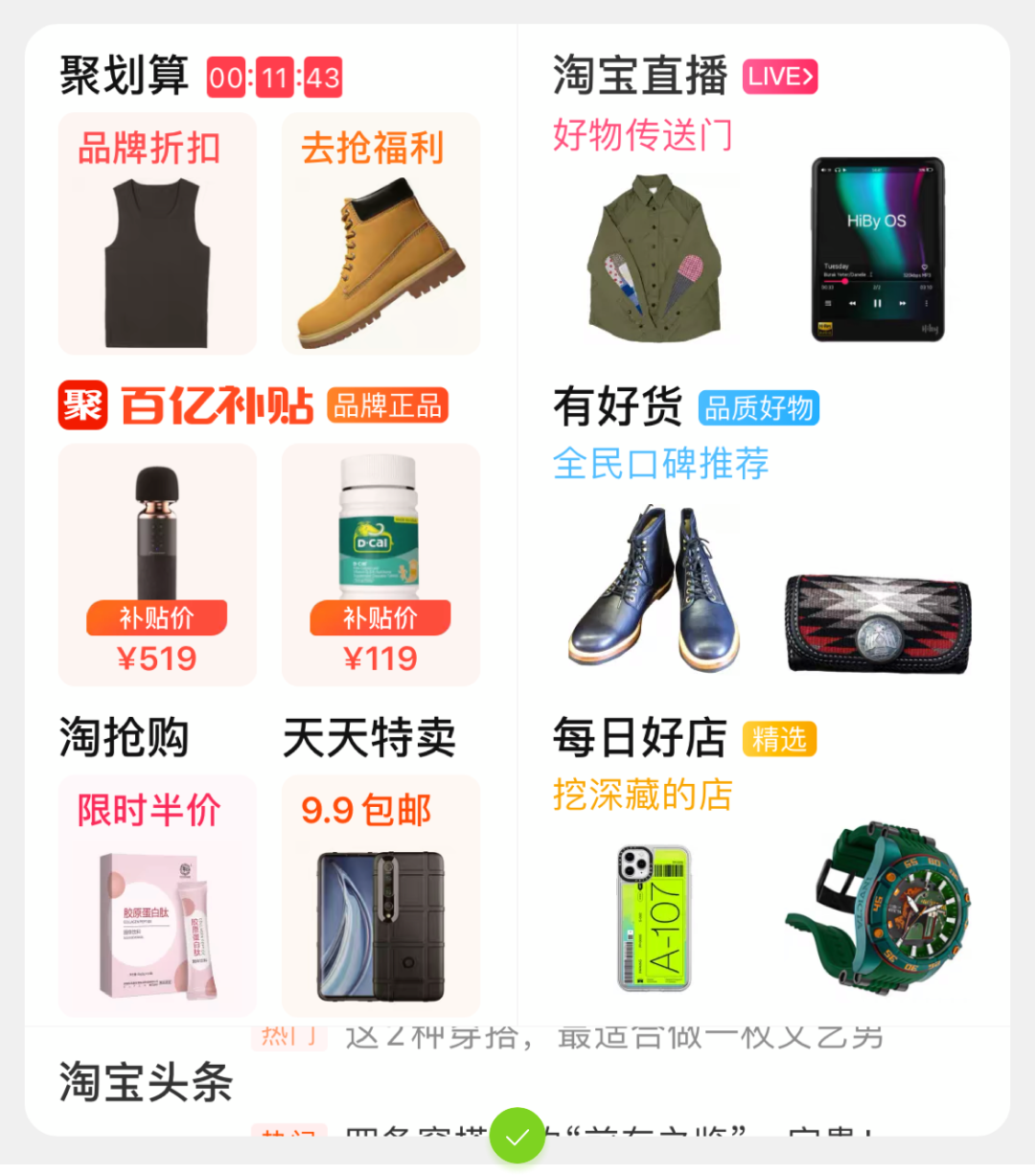Tap the green checkmark button
1035x1176 pixels.
[x=517, y=1136]
